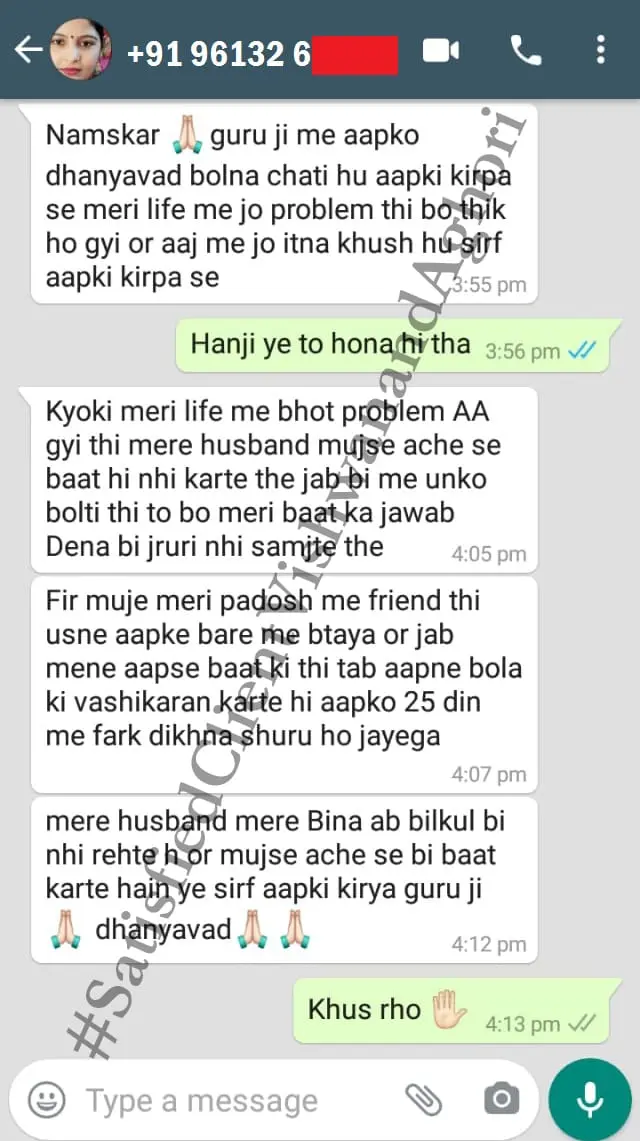
Task: Open the emoji picker
Action: (x=46, y=1101)
